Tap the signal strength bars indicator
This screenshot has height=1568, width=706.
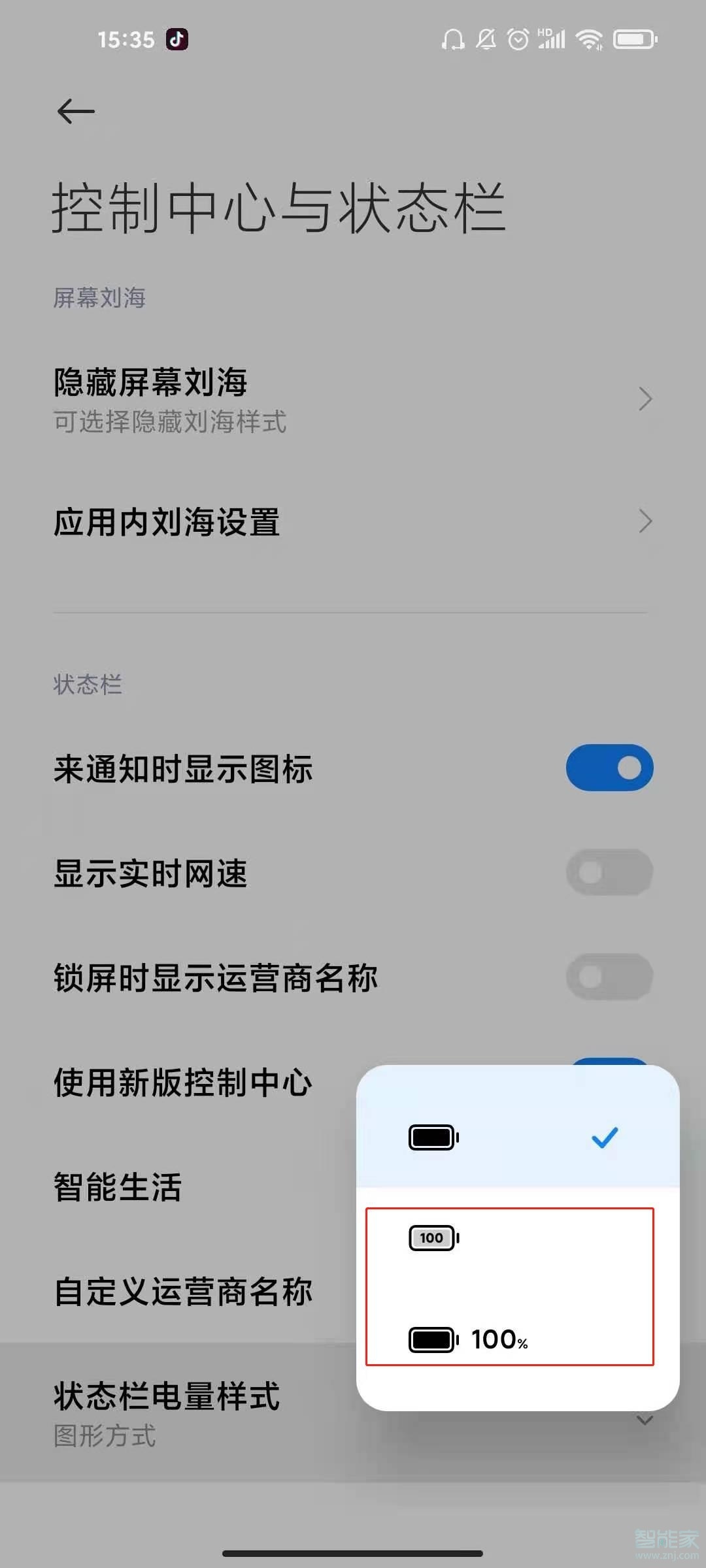552,39
